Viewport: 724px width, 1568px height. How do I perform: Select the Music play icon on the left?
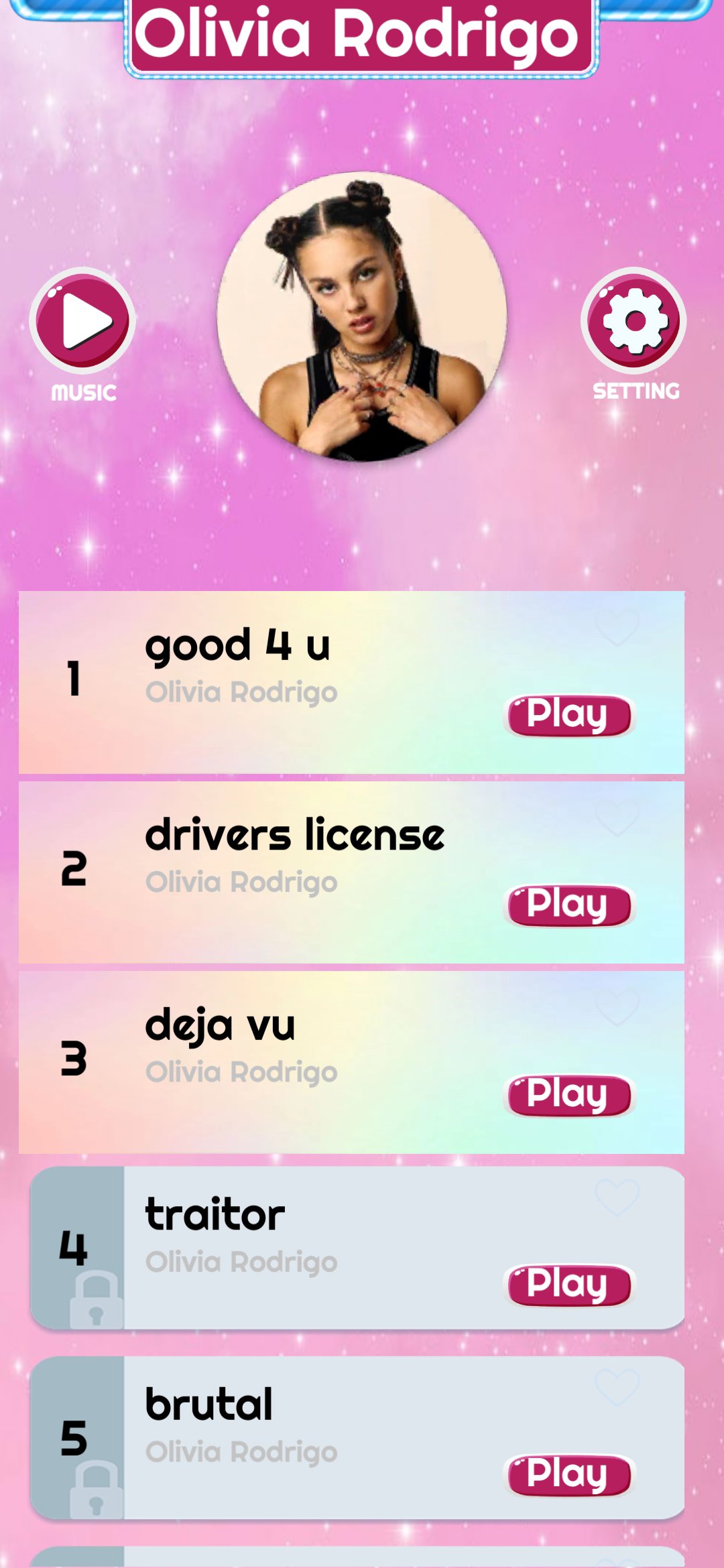(x=84, y=322)
